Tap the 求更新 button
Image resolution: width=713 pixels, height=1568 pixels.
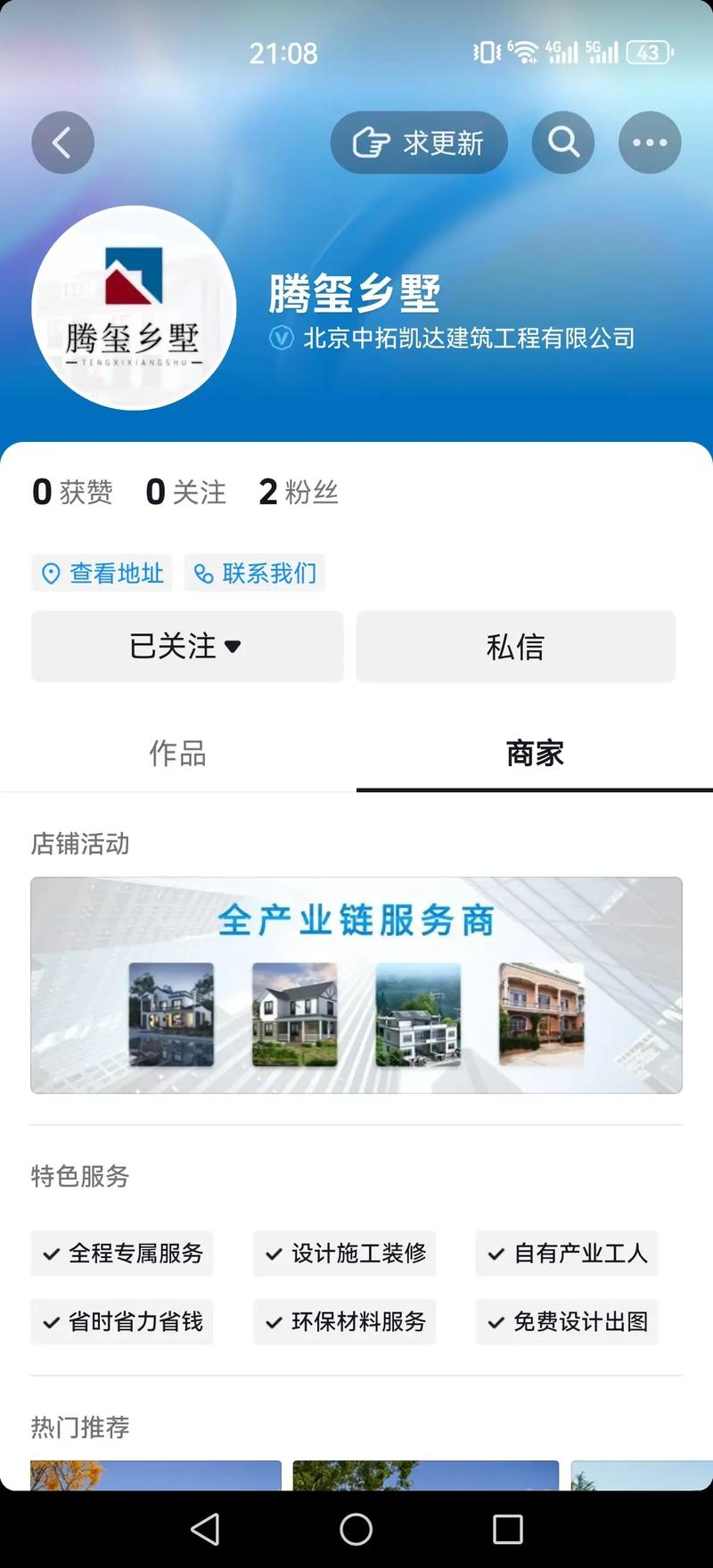[x=419, y=143]
